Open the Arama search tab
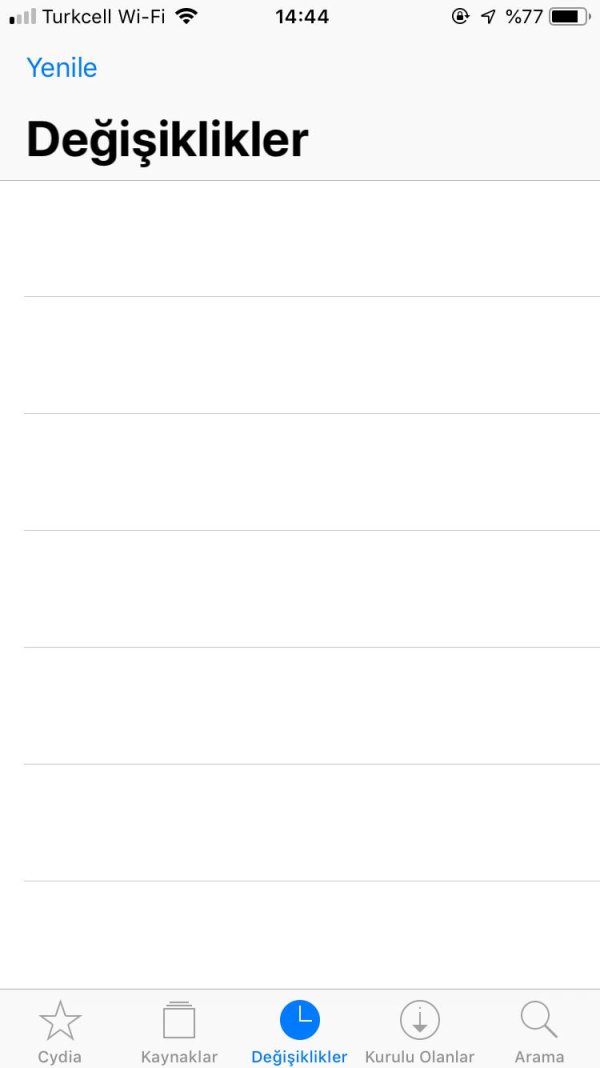Screen dimensions: 600x1068 tap(539, 1030)
